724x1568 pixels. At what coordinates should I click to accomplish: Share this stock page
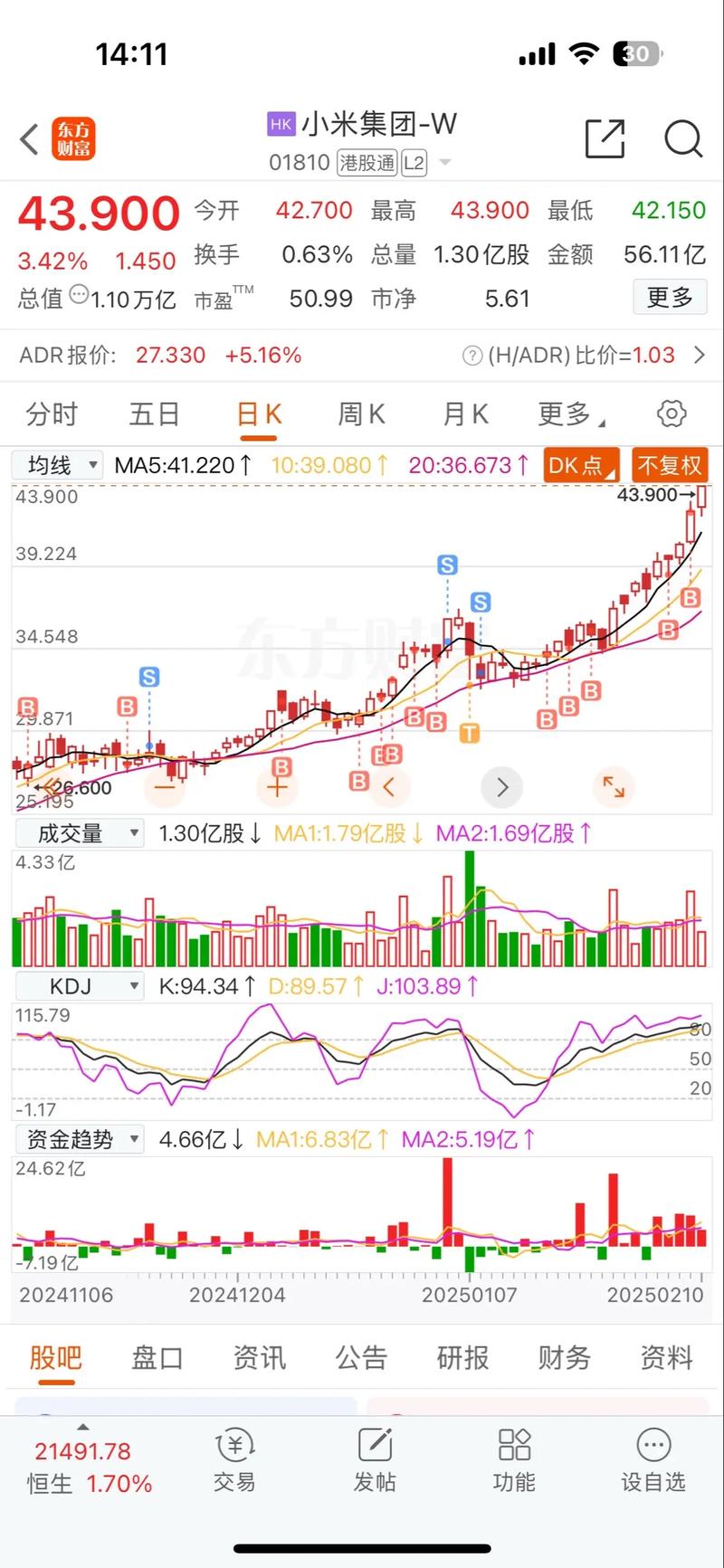click(x=605, y=139)
